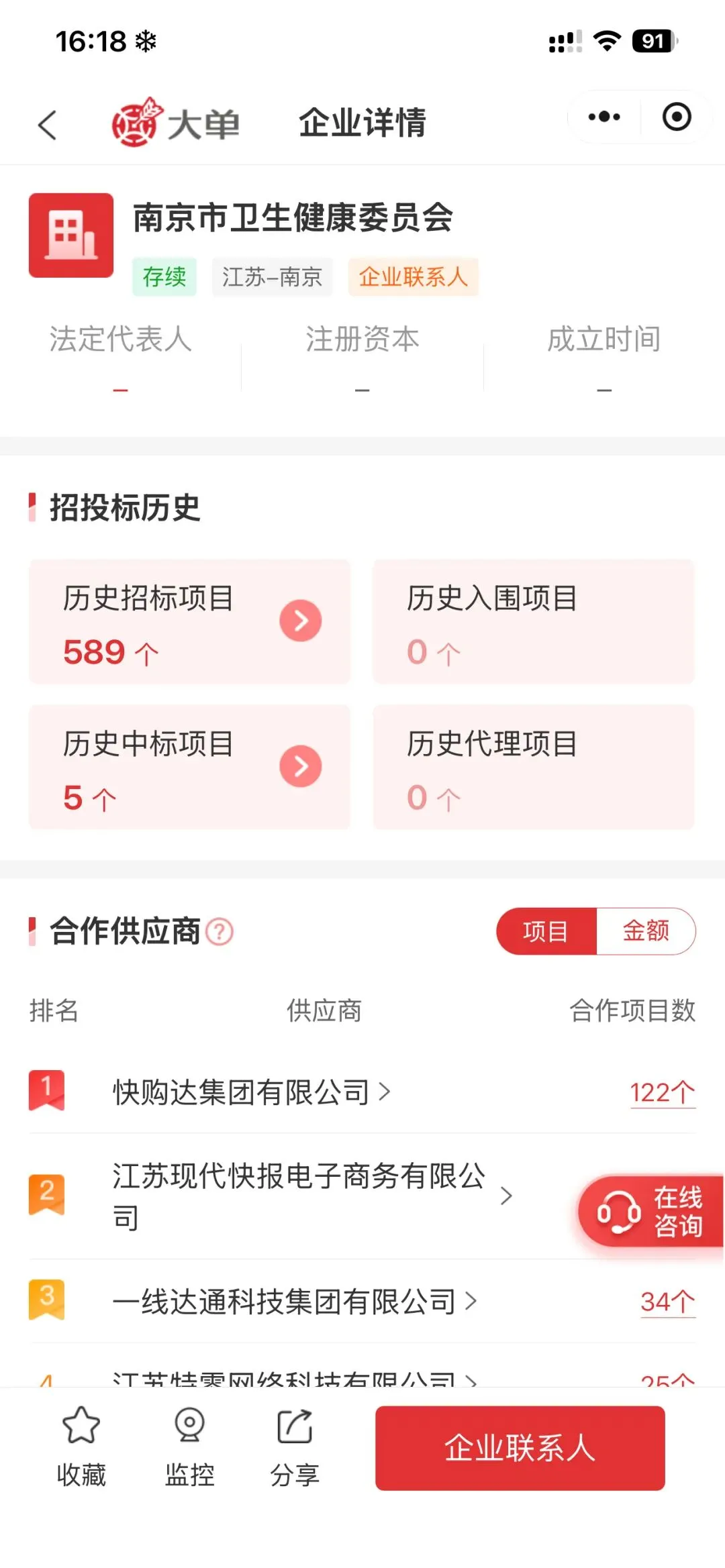Switch supplier ranking to 金额
The image size is (725, 1568).
tap(646, 931)
